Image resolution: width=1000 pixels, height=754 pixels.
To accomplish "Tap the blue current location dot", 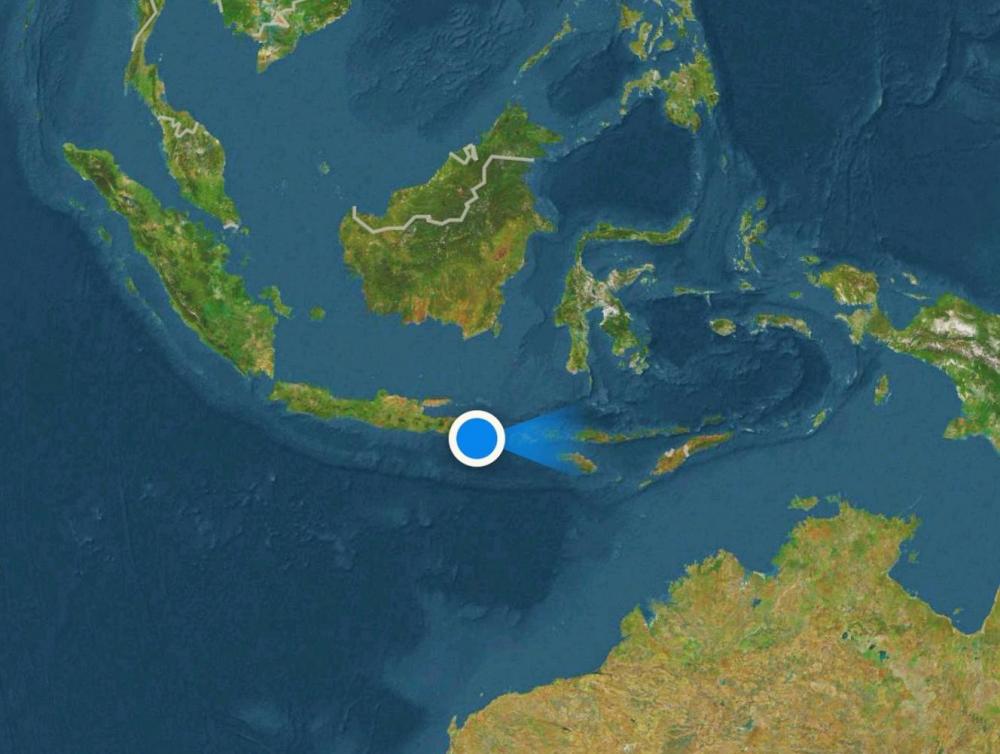I will click(x=476, y=438).
